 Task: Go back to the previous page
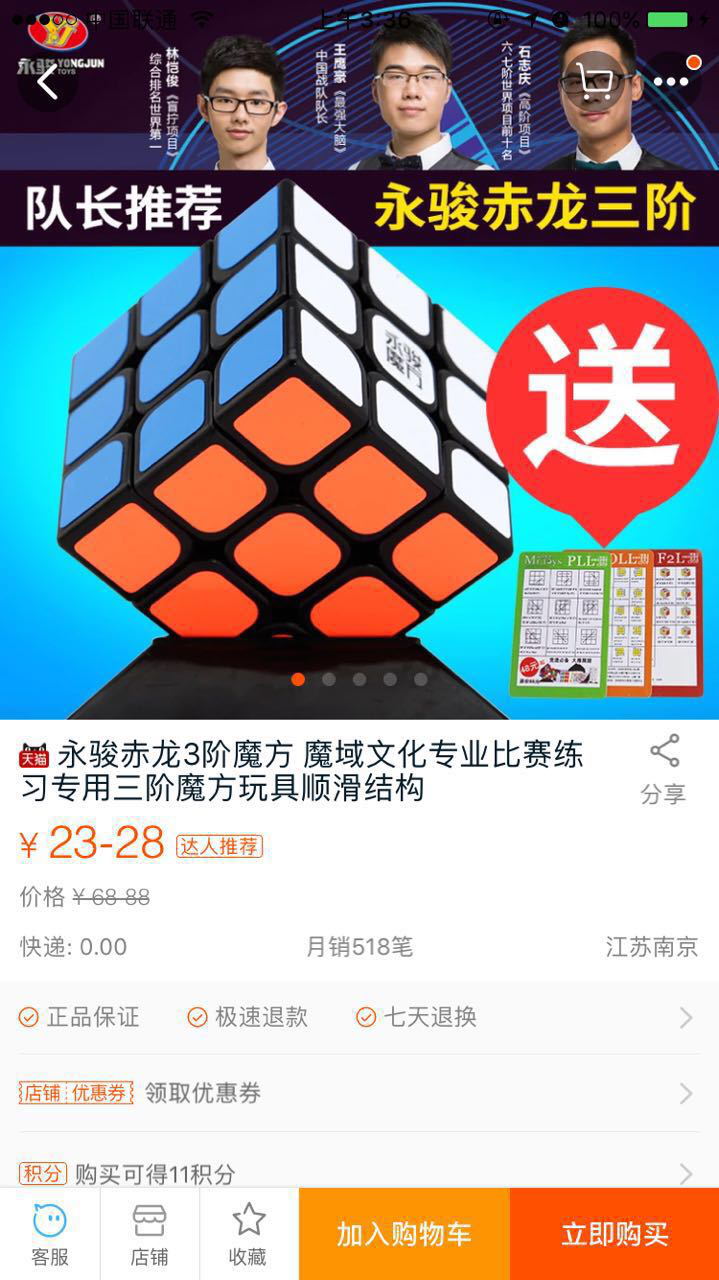pyautogui.click(x=47, y=82)
